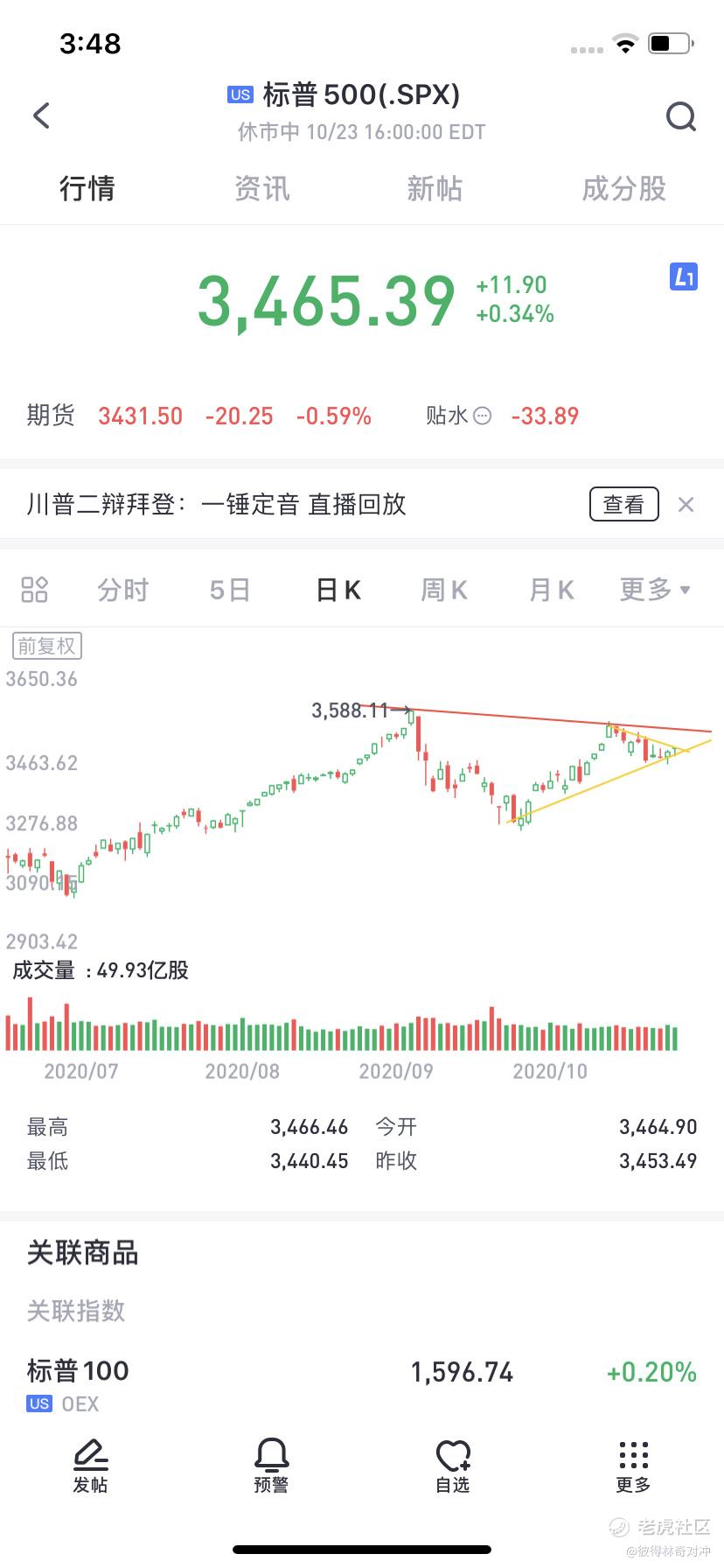724x1568 pixels.
Task: Select the 分时 chart view
Action: click(122, 591)
